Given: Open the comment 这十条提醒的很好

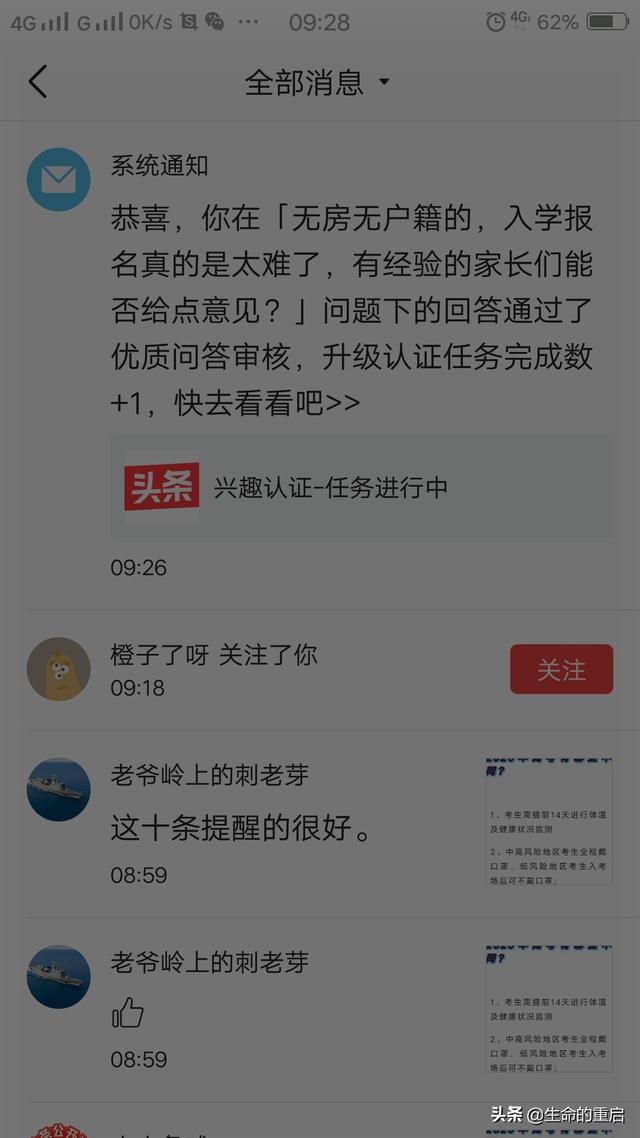Looking at the screenshot, I should [x=240, y=828].
